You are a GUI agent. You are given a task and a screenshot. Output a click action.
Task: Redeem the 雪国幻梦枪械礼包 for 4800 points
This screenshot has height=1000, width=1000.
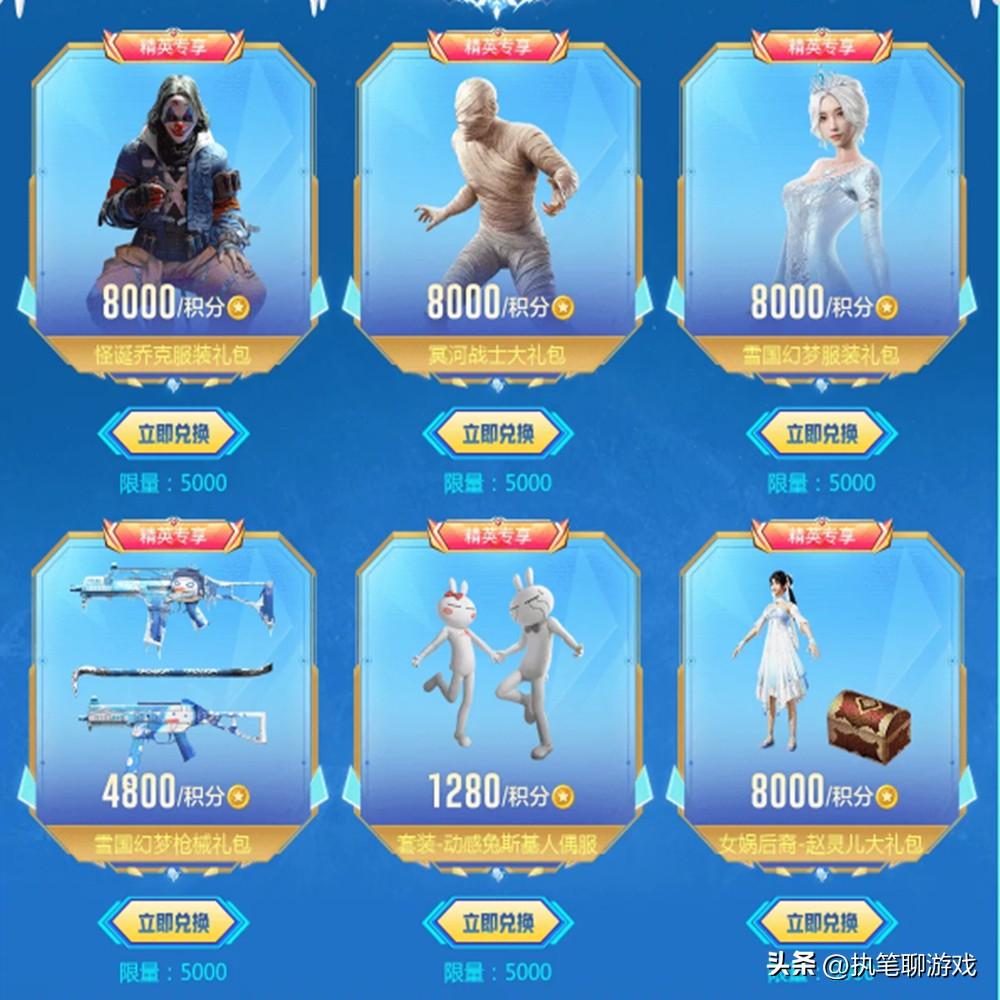point(173,922)
